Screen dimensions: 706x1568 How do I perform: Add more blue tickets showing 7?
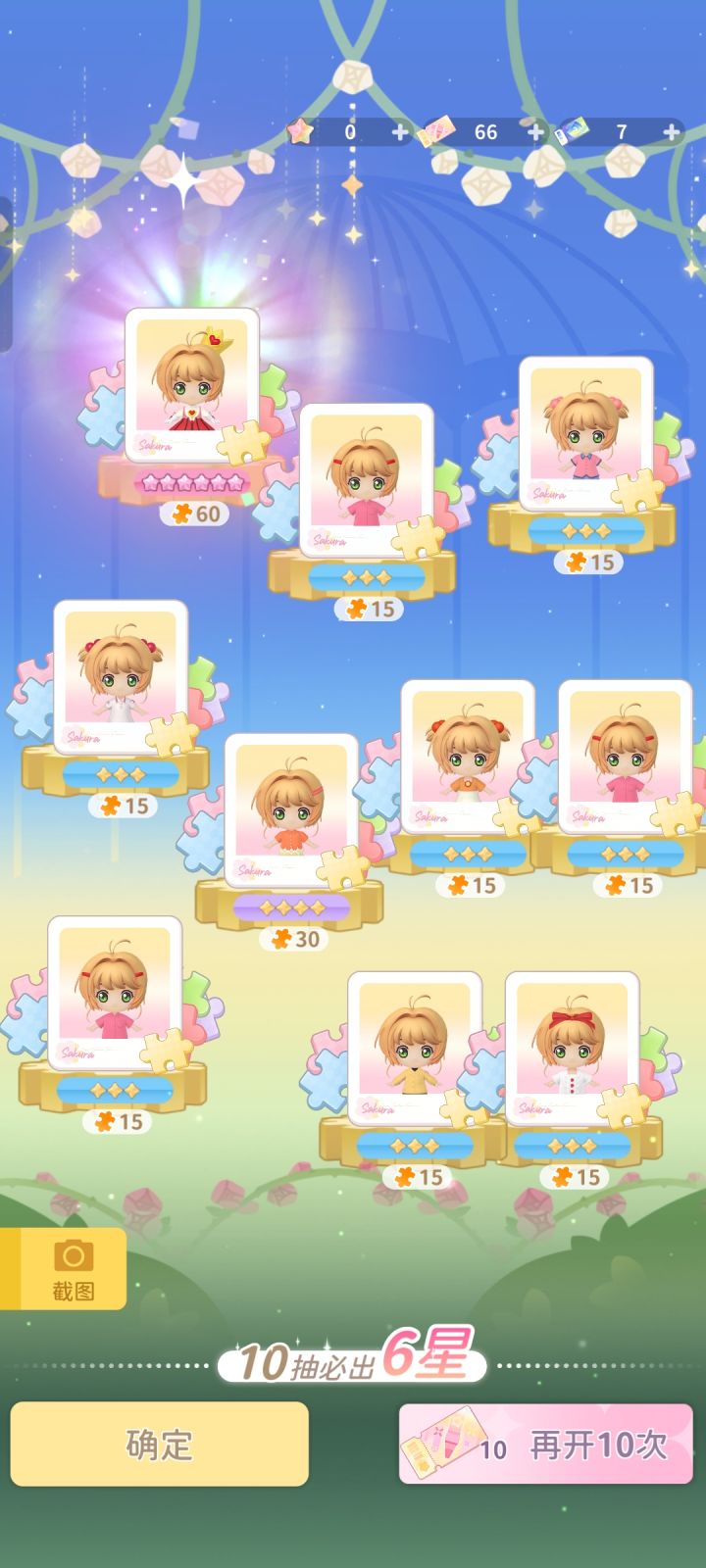click(671, 131)
